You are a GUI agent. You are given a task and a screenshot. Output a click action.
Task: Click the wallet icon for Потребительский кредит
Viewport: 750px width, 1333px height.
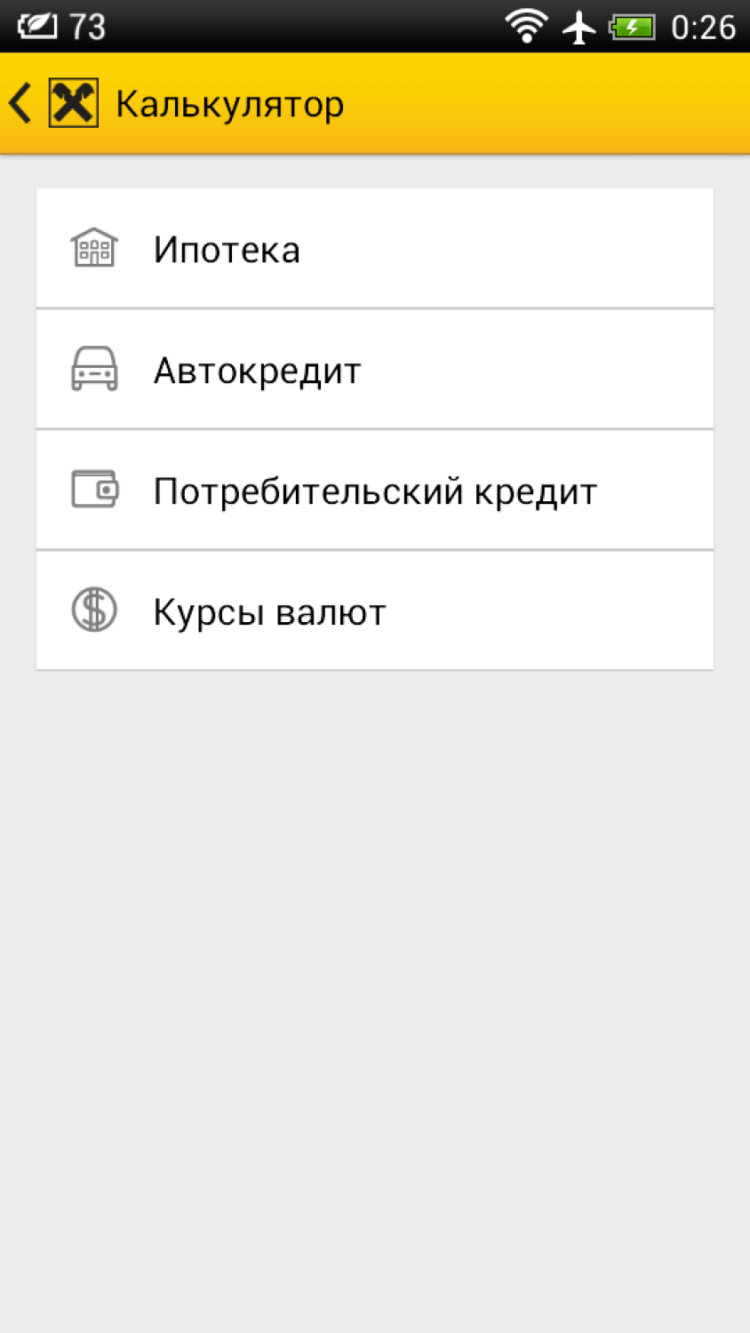tap(93, 489)
